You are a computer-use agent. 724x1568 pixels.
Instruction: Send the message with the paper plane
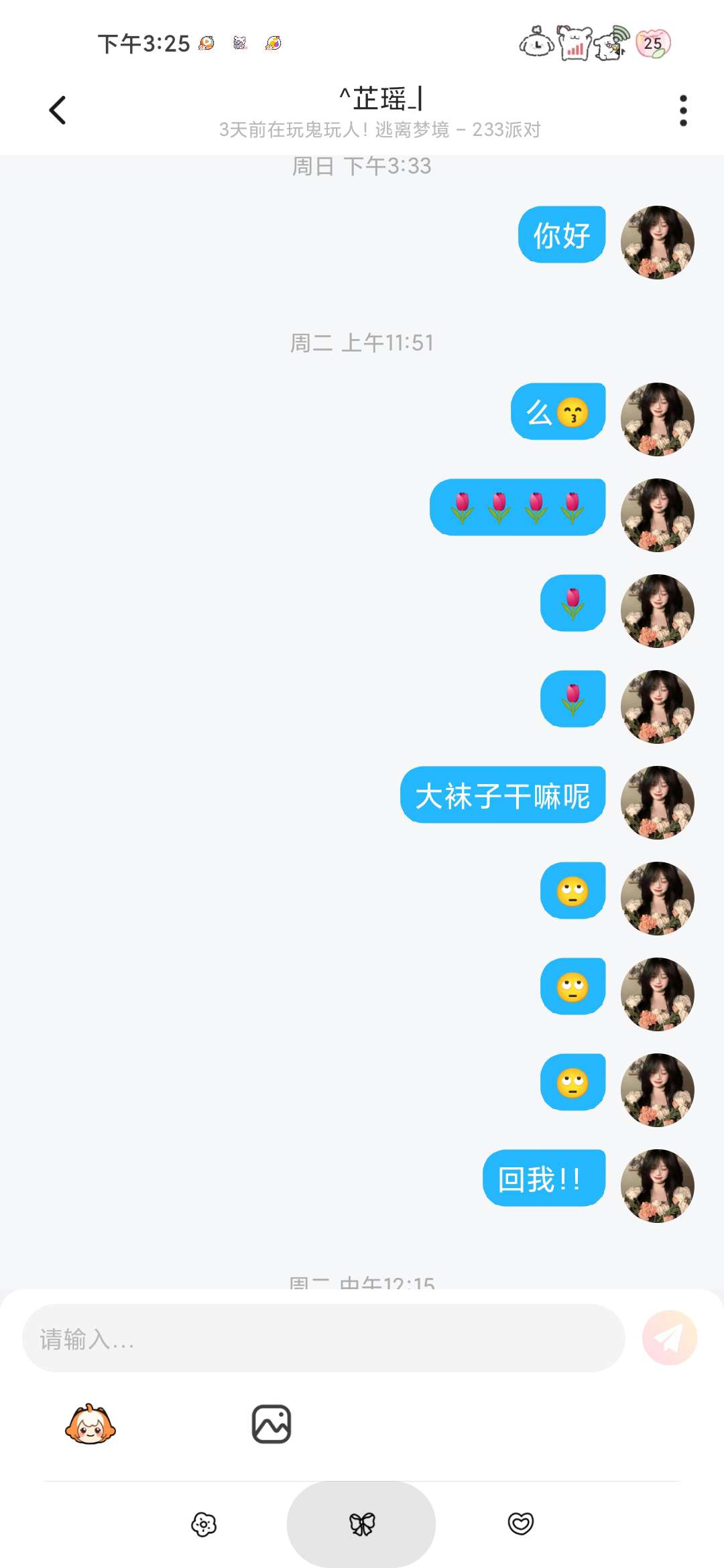click(670, 1337)
